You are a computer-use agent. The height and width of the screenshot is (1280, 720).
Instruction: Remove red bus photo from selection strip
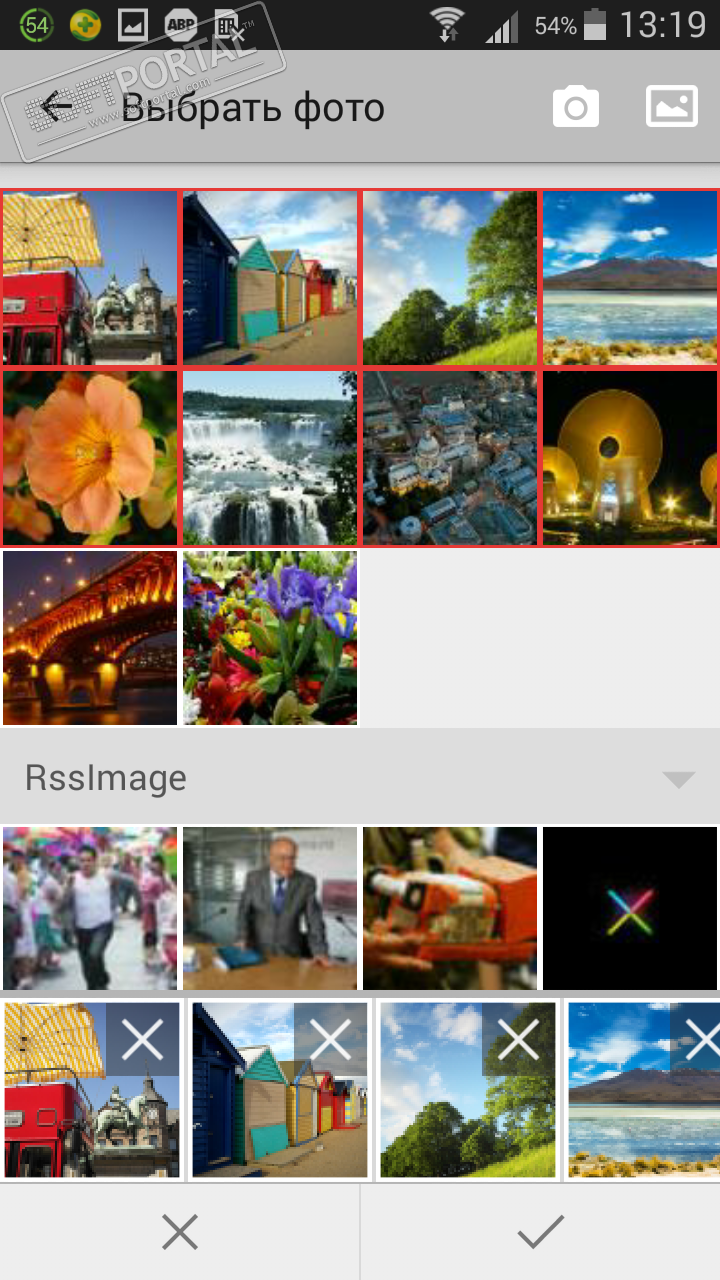(x=142, y=1040)
